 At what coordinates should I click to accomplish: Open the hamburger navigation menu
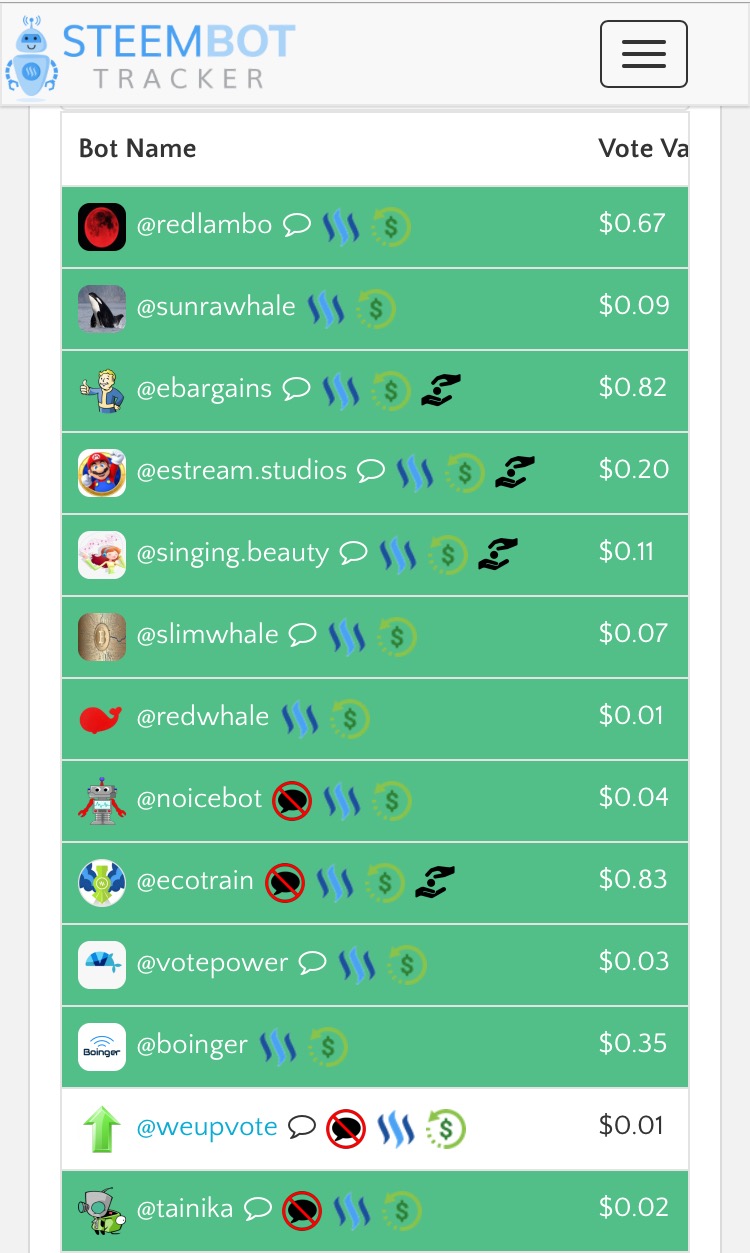643,54
